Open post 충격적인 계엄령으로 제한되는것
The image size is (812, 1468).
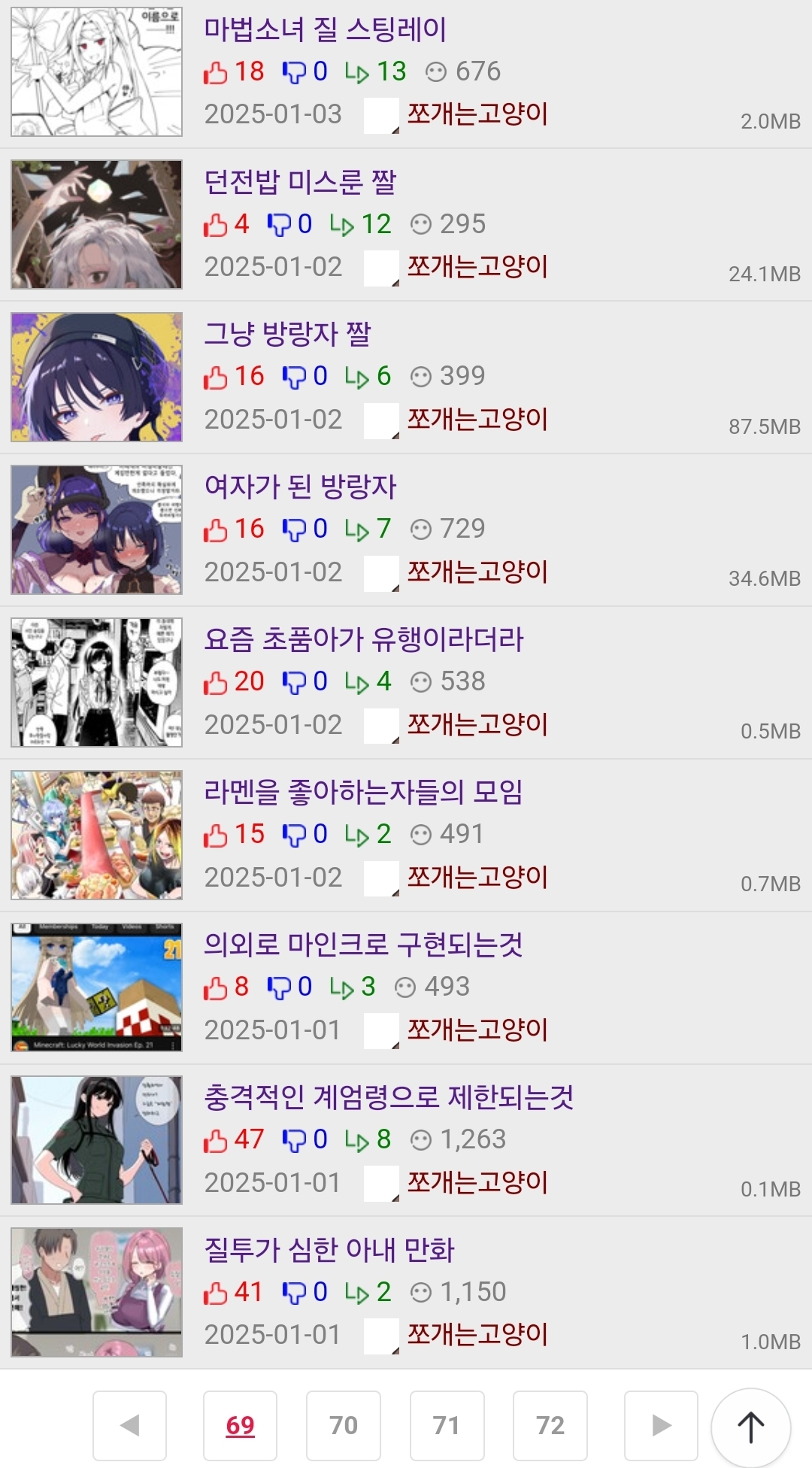tap(389, 1097)
